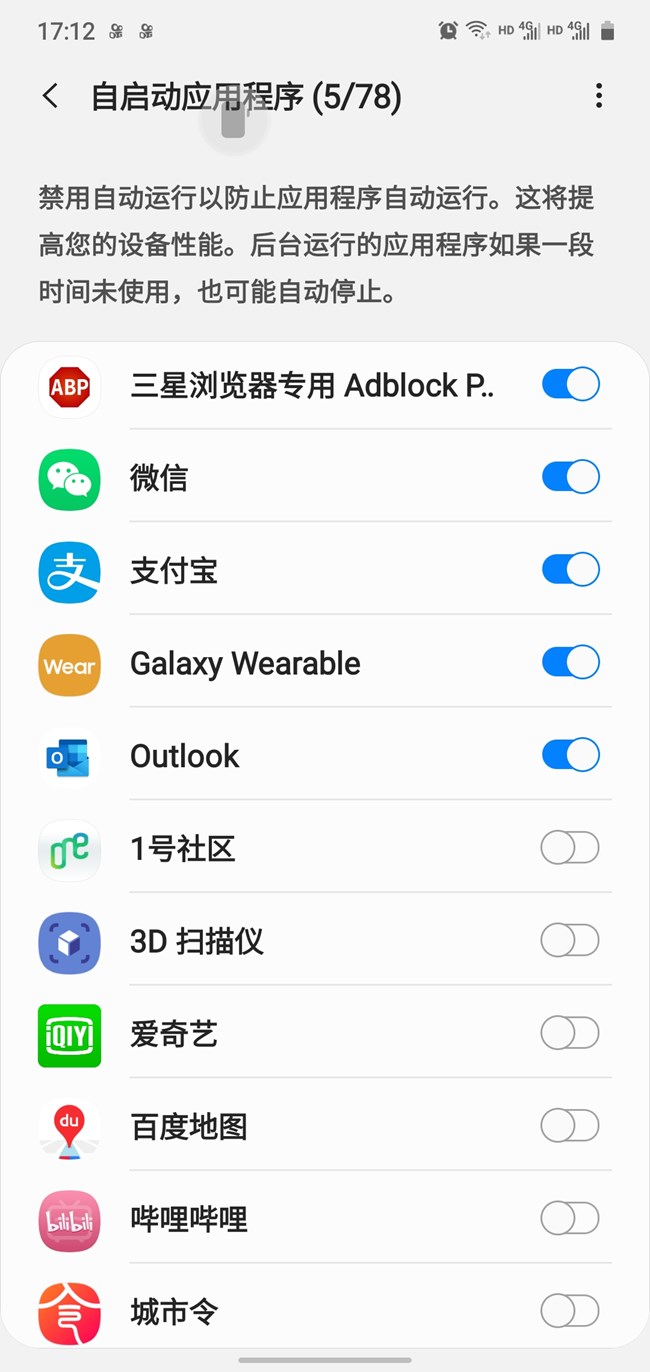The image size is (650, 1372).
Task: Switch off Outlook auto-start
Action: (570, 755)
